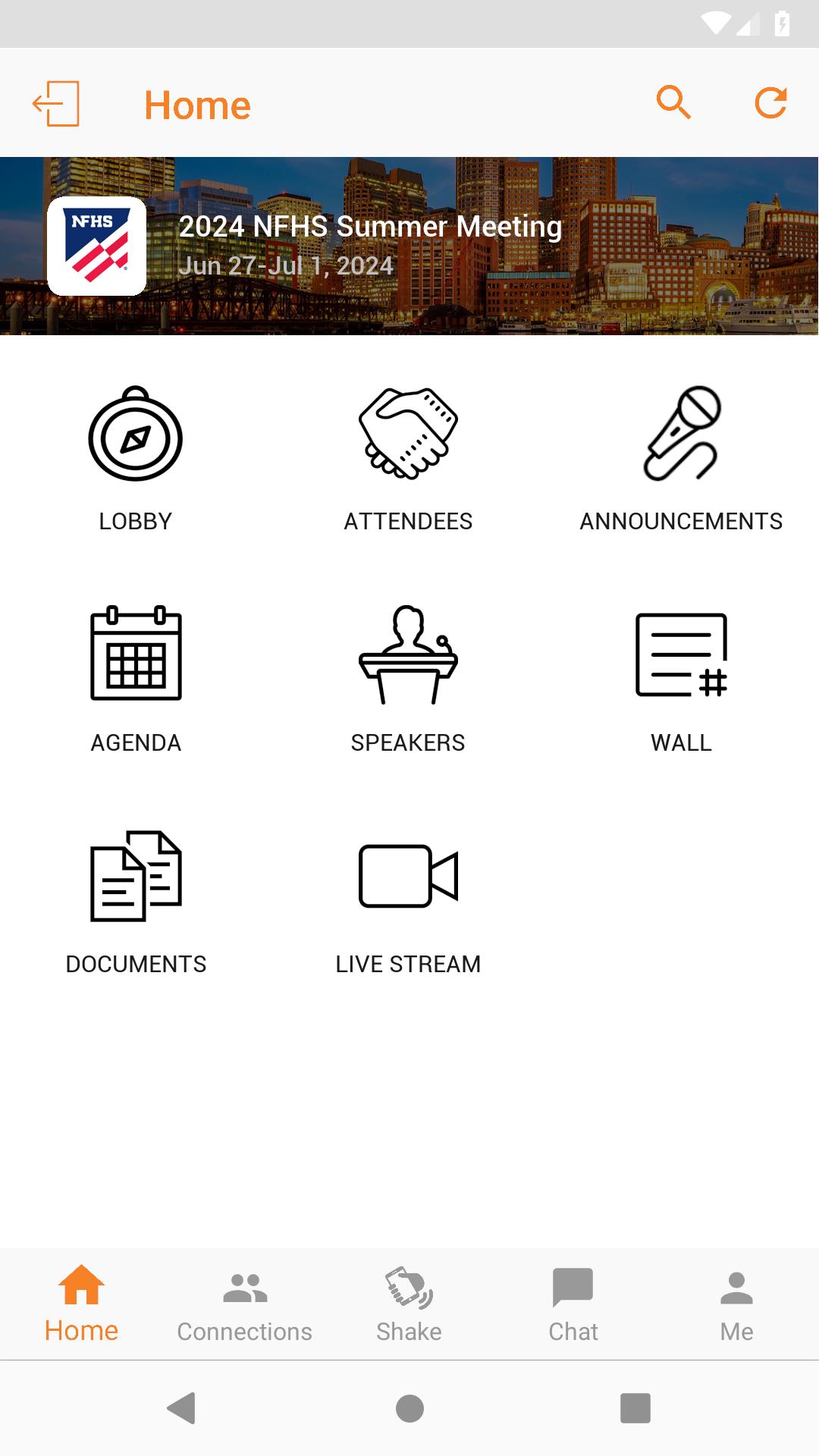819x1456 pixels.
Task: Switch to the Connections tab
Action: 245,1306
